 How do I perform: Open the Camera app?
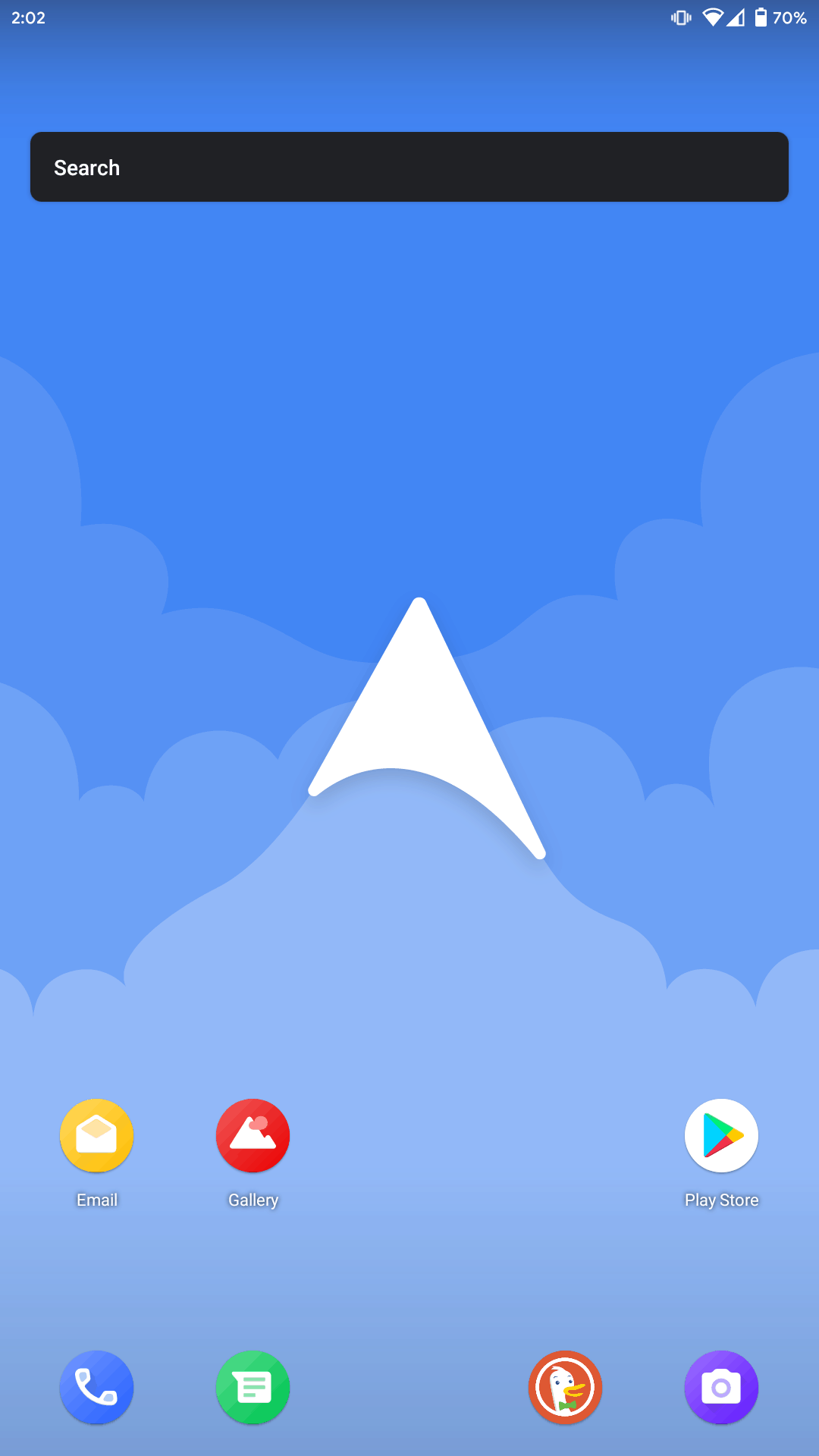tap(721, 1387)
